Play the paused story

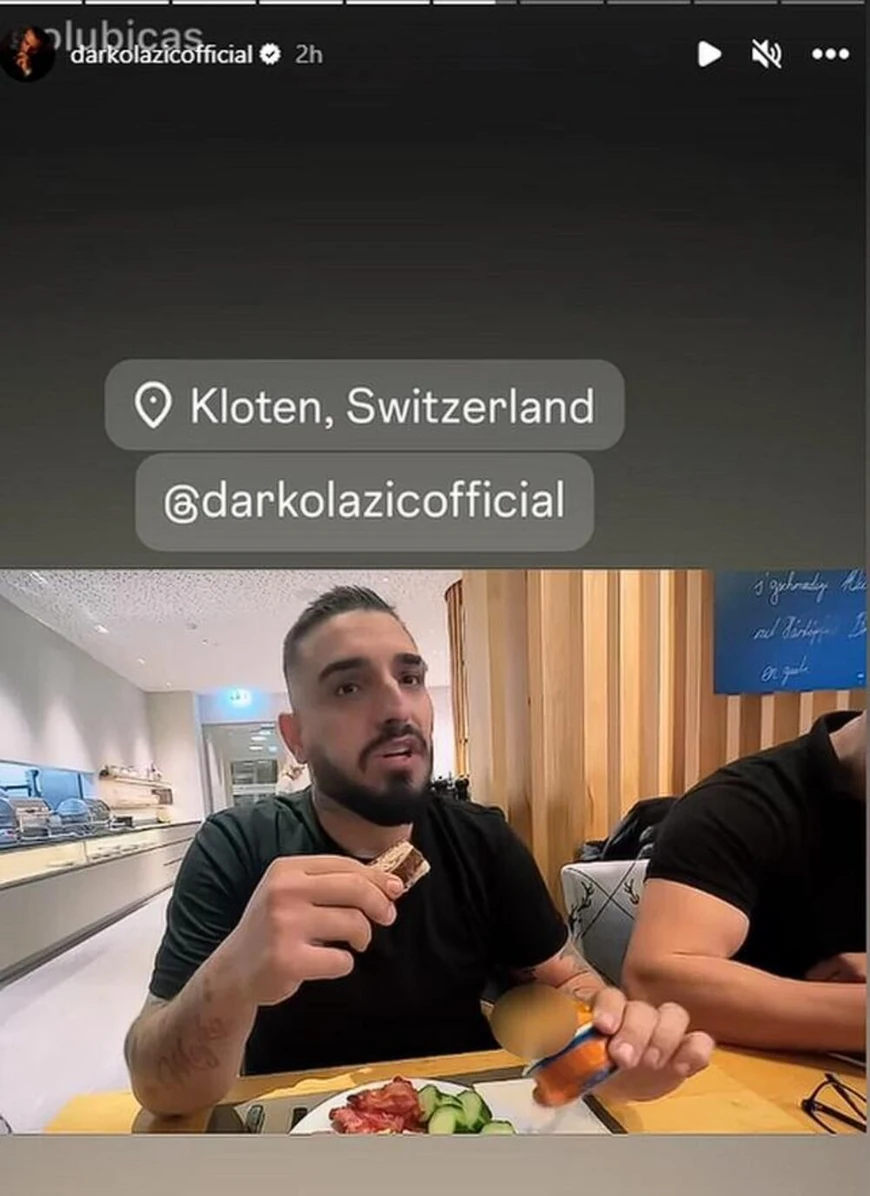(709, 54)
